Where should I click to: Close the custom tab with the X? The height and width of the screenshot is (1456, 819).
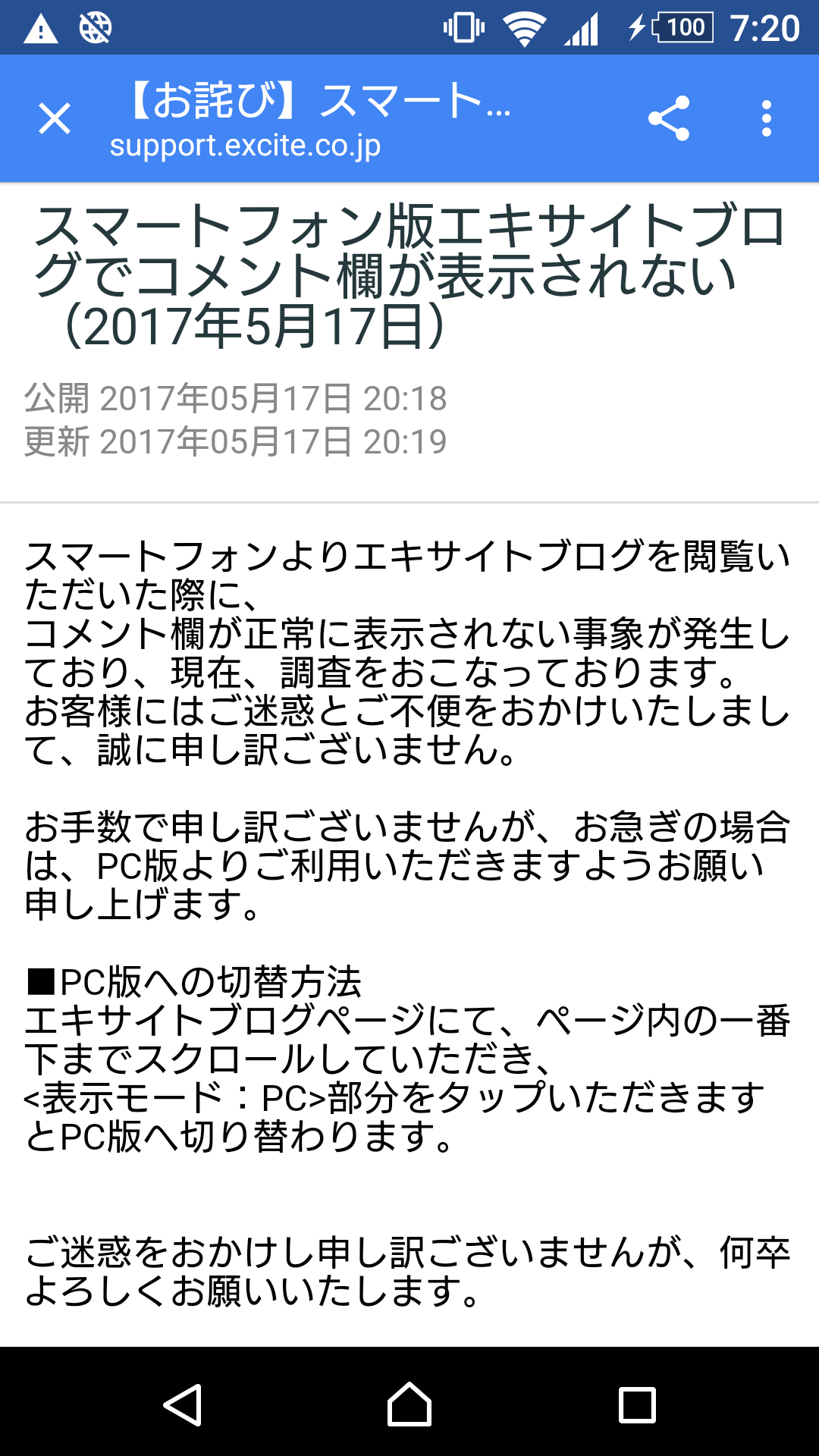[54, 118]
